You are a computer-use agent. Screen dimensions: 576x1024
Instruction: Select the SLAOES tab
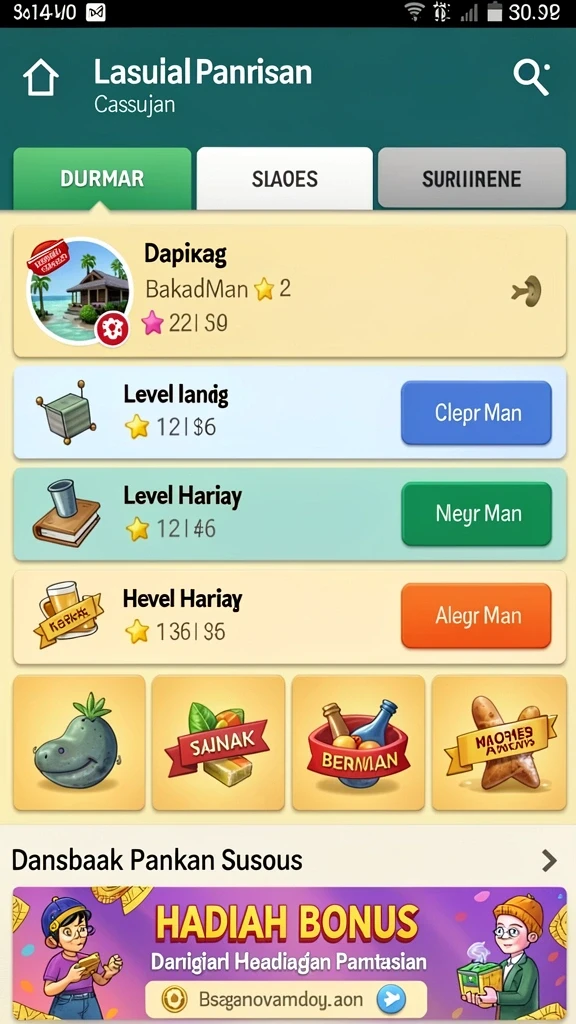pos(285,178)
